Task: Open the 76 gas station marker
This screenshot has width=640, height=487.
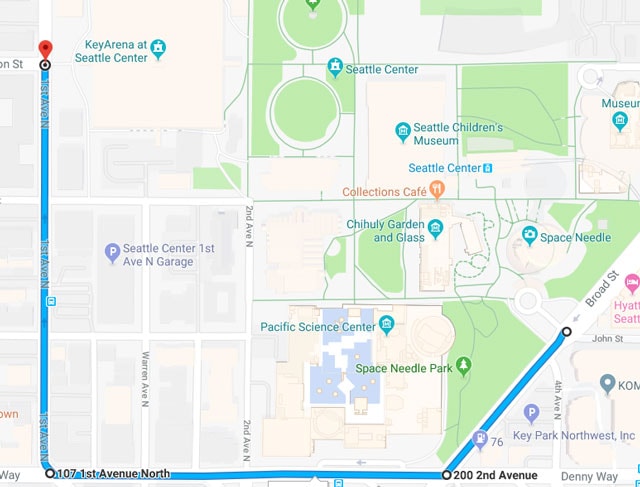Action: coord(481,438)
